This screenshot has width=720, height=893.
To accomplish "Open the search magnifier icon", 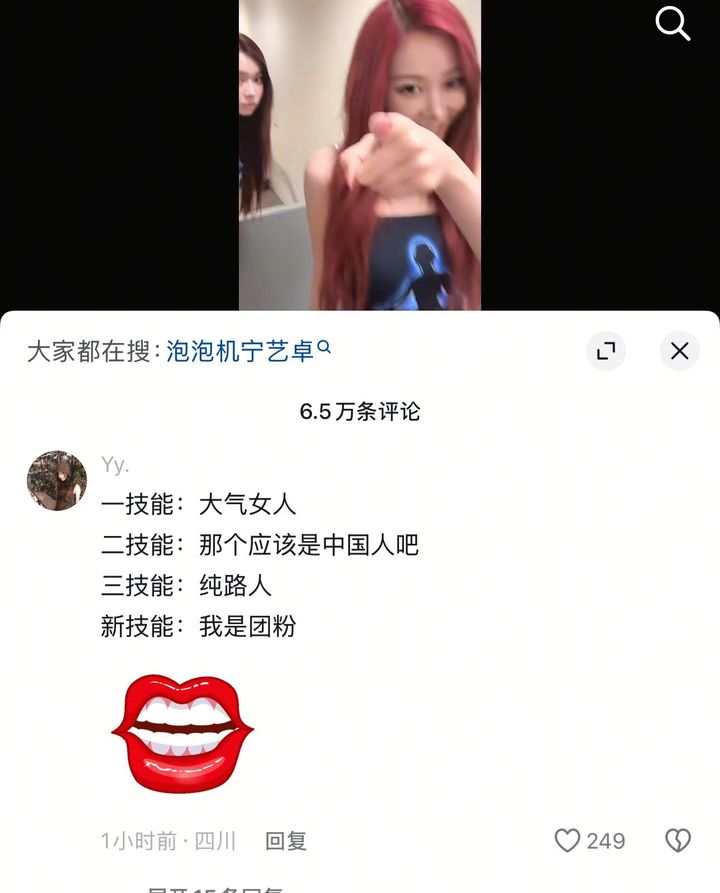I will (673, 23).
